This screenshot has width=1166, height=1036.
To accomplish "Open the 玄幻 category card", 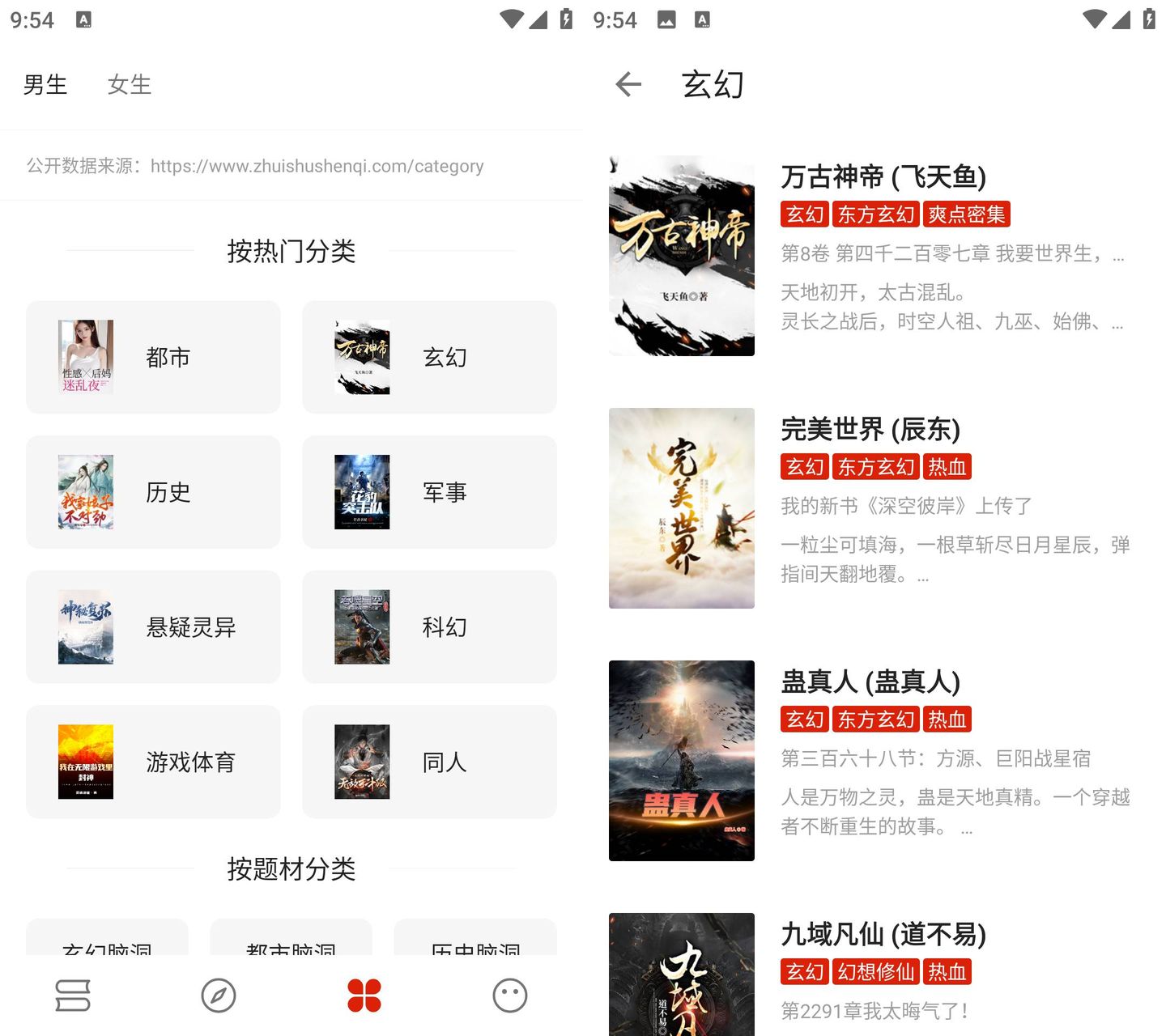I will coord(429,357).
